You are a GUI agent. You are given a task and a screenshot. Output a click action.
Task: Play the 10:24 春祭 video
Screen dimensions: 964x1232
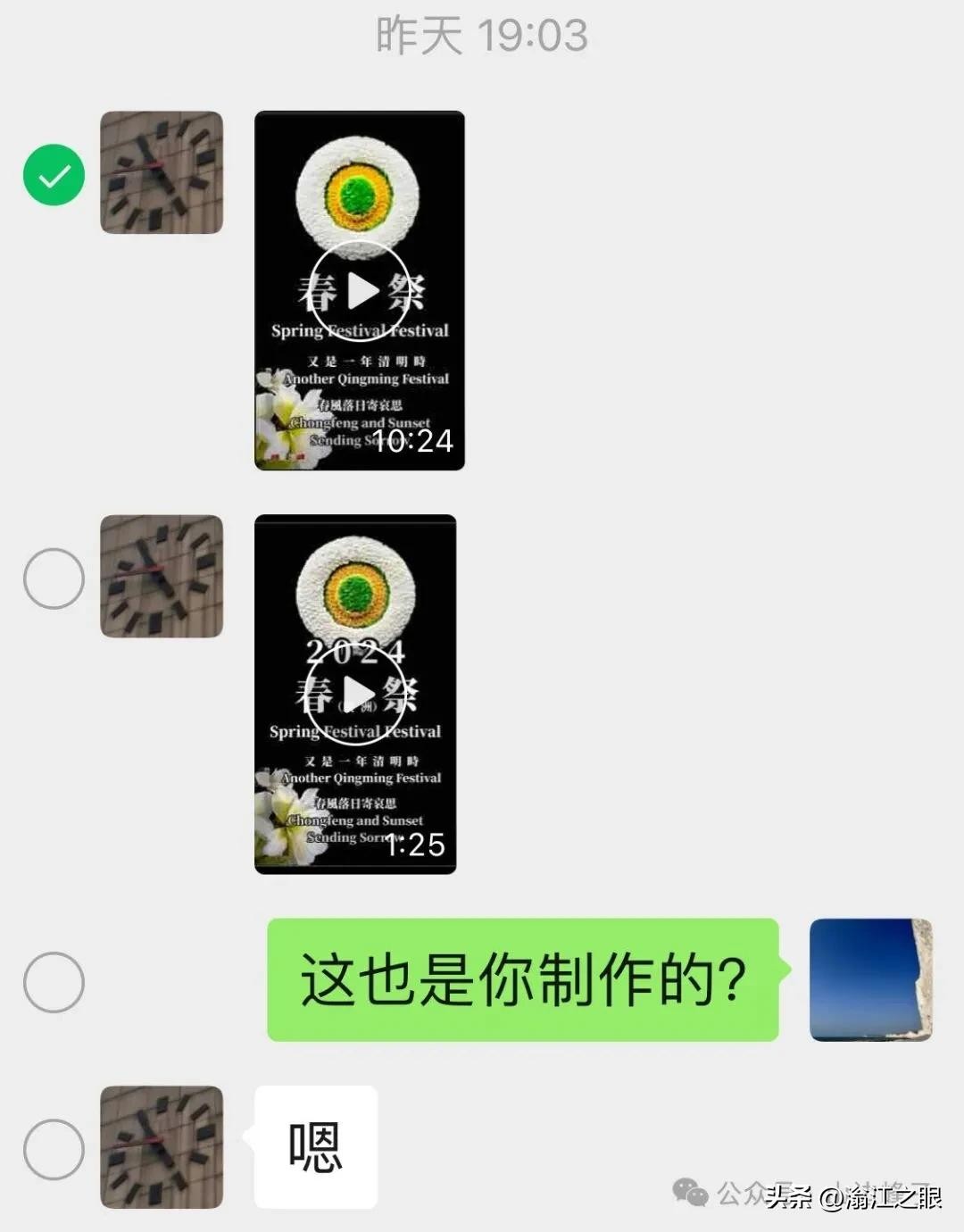click(x=360, y=290)
